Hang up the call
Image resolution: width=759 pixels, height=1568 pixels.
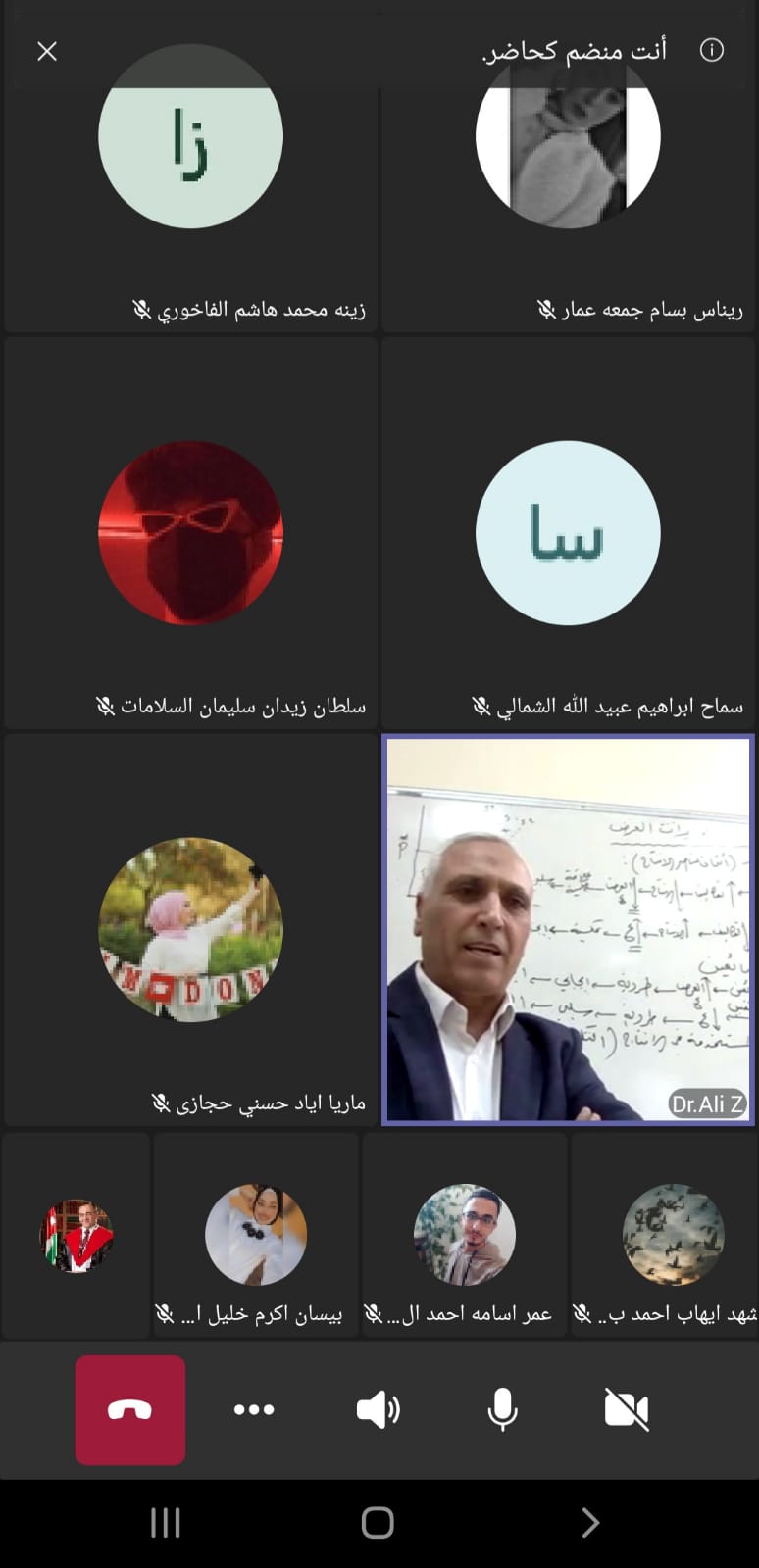pos(130,1409)
